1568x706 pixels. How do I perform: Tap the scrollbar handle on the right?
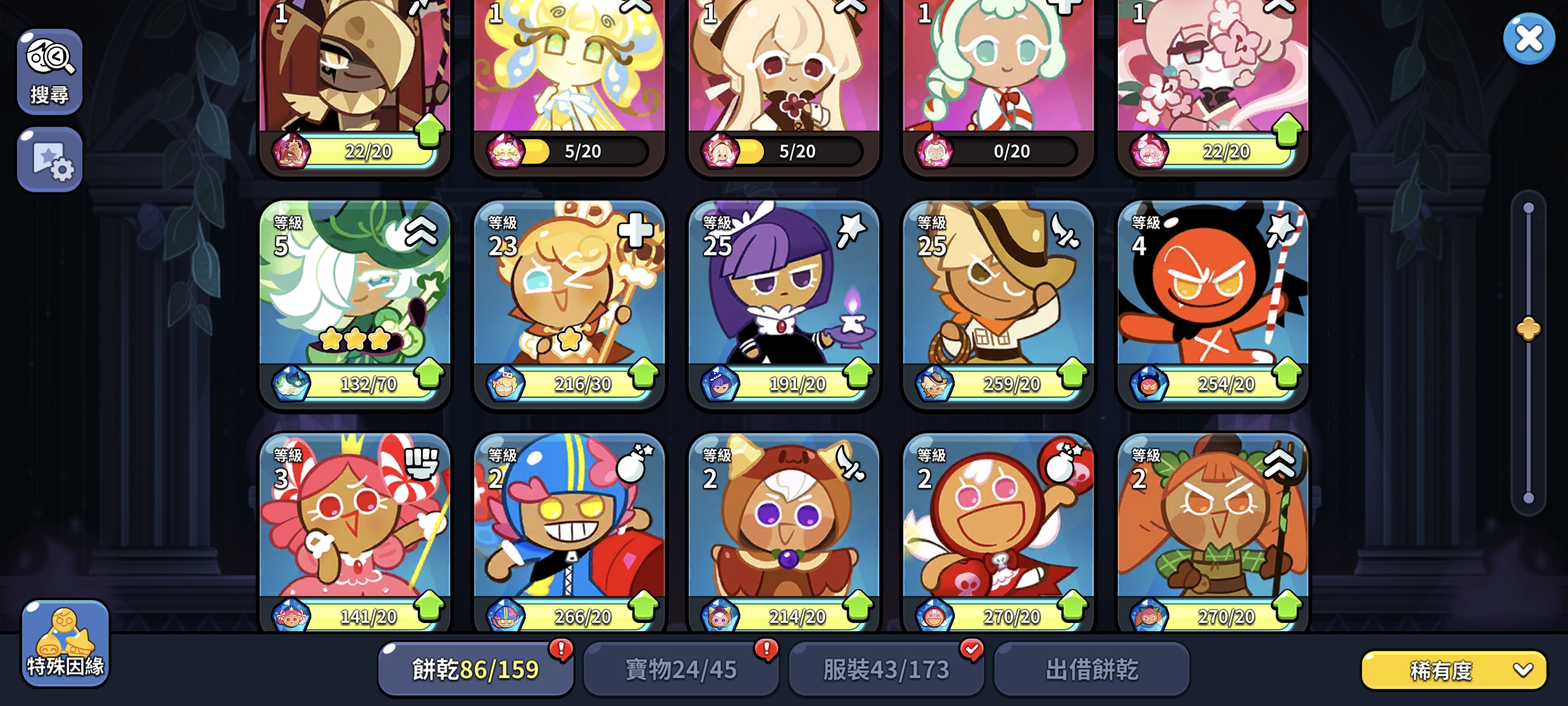coord(1528,329)
